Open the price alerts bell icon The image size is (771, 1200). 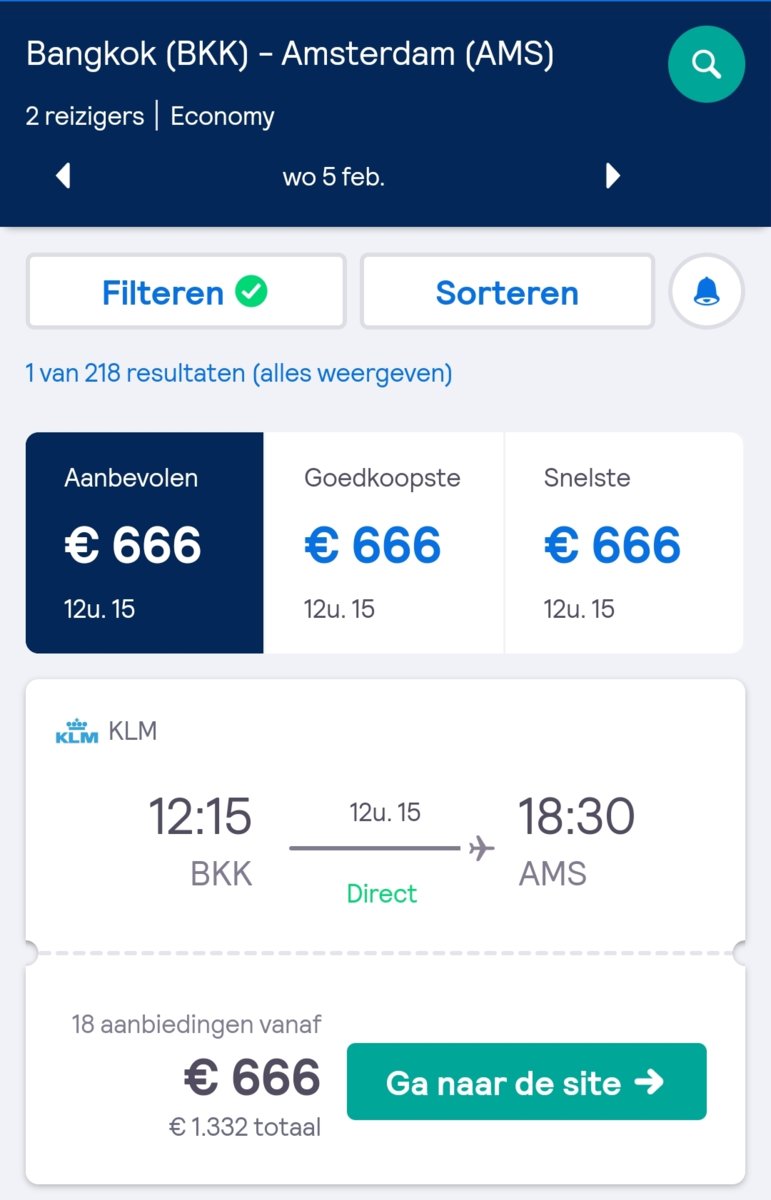point(706,291)
